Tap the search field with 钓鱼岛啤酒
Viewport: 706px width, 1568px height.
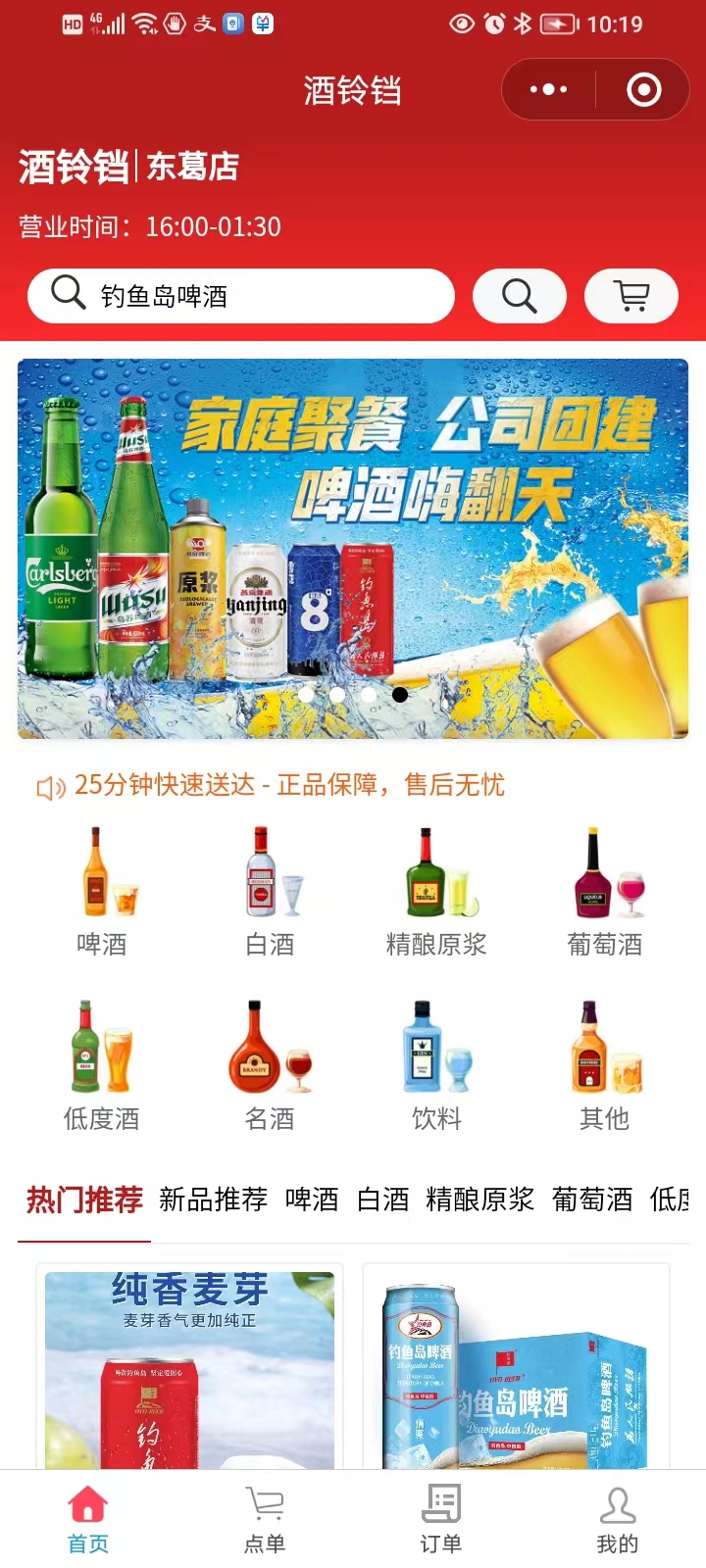coord(240,295)
